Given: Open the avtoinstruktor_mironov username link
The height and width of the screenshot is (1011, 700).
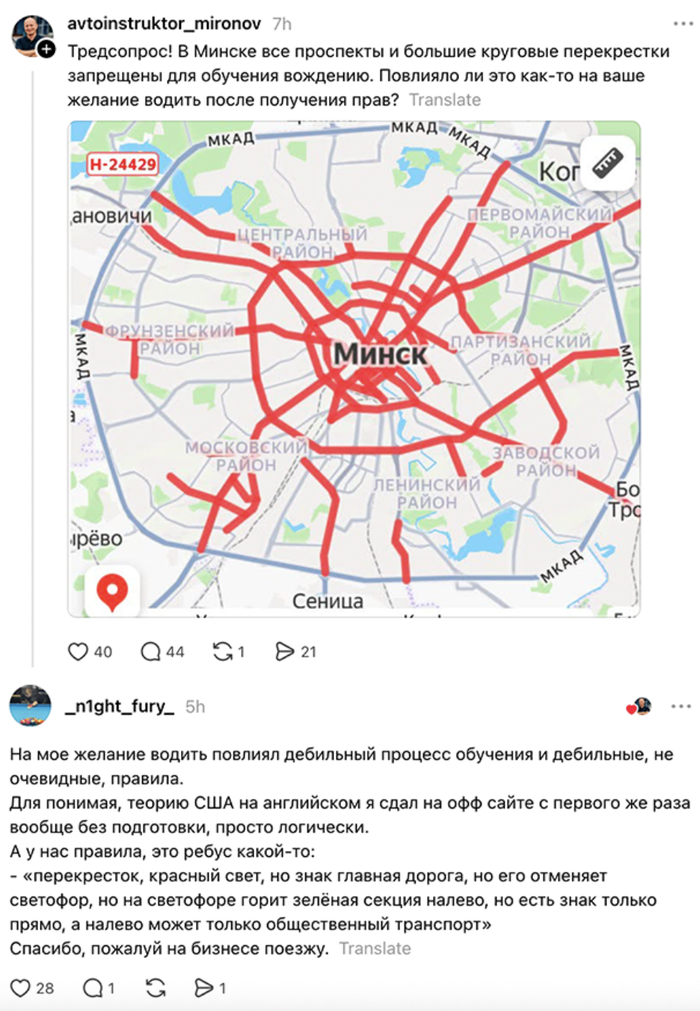Looking at the screenshot, I should (x=164, y=24).
